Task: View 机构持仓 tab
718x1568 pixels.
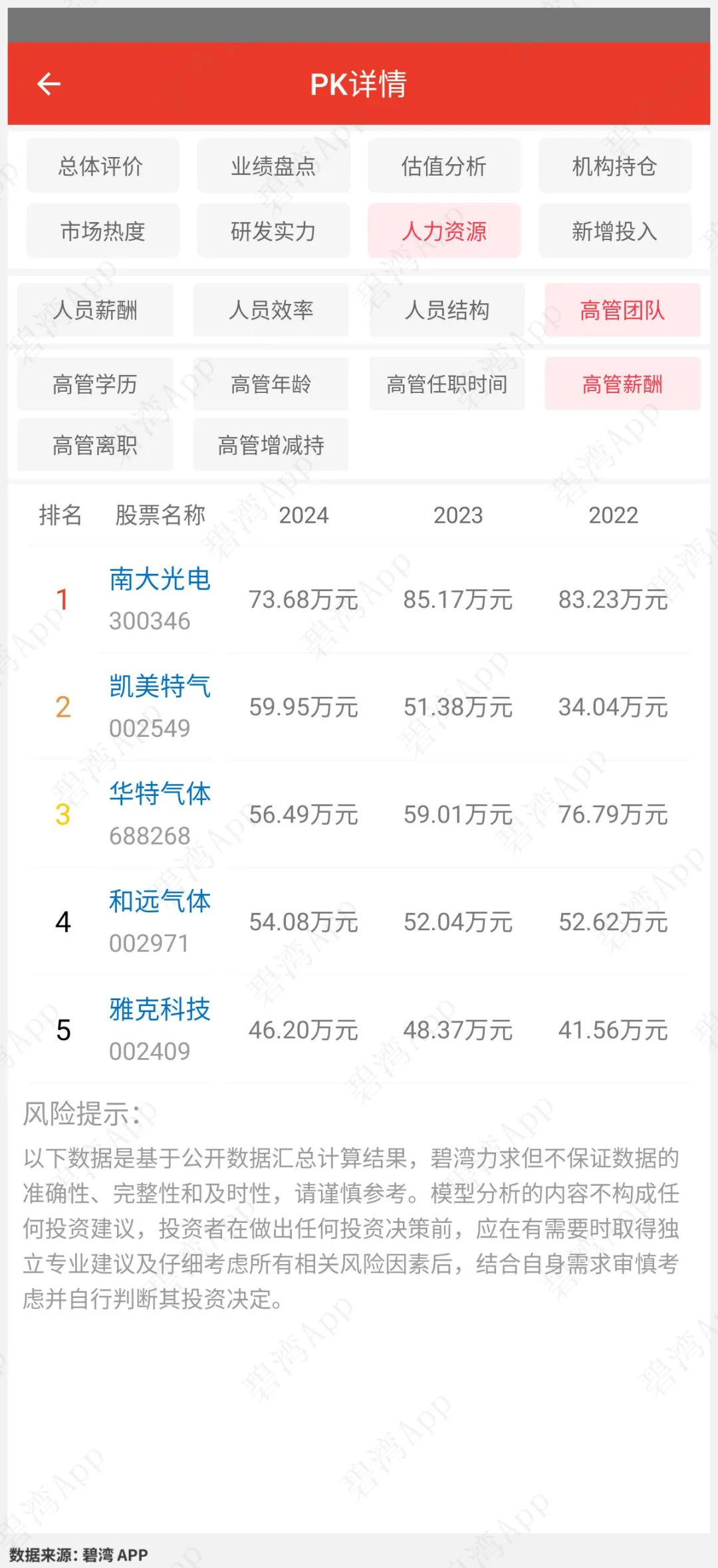Action: pyautogui.click(x=615, y=166)
